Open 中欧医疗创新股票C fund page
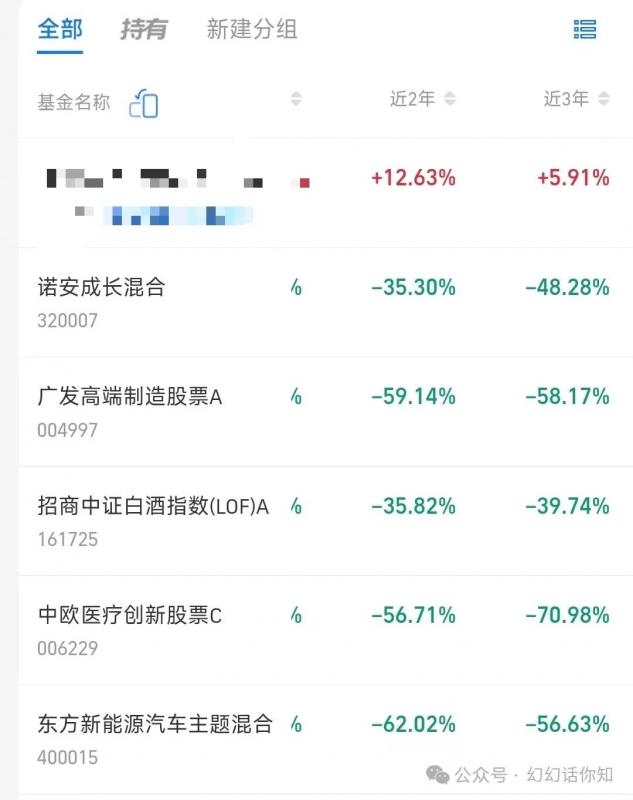The width and height of the screenshot is (633, 800). point(130,615)
